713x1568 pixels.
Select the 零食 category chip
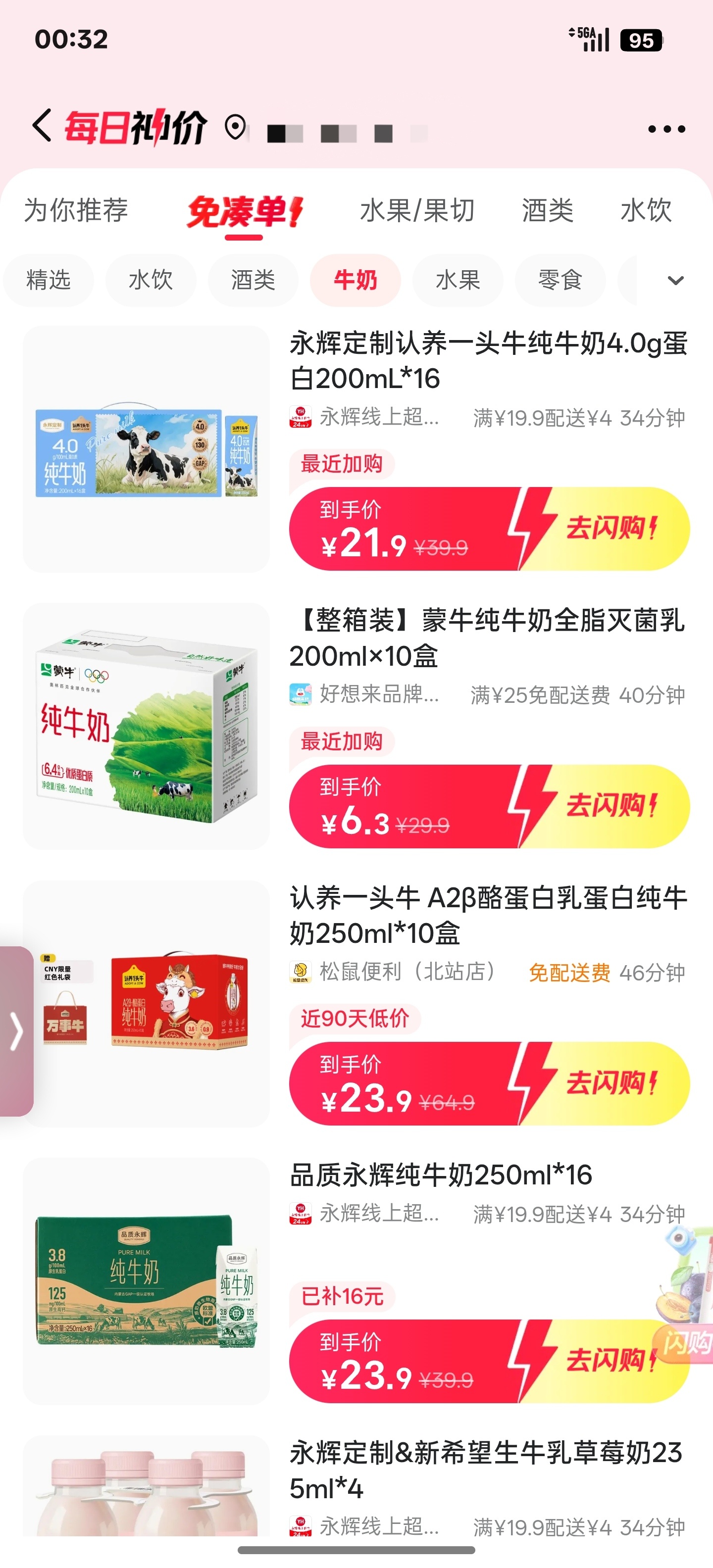tap(560, 280)
